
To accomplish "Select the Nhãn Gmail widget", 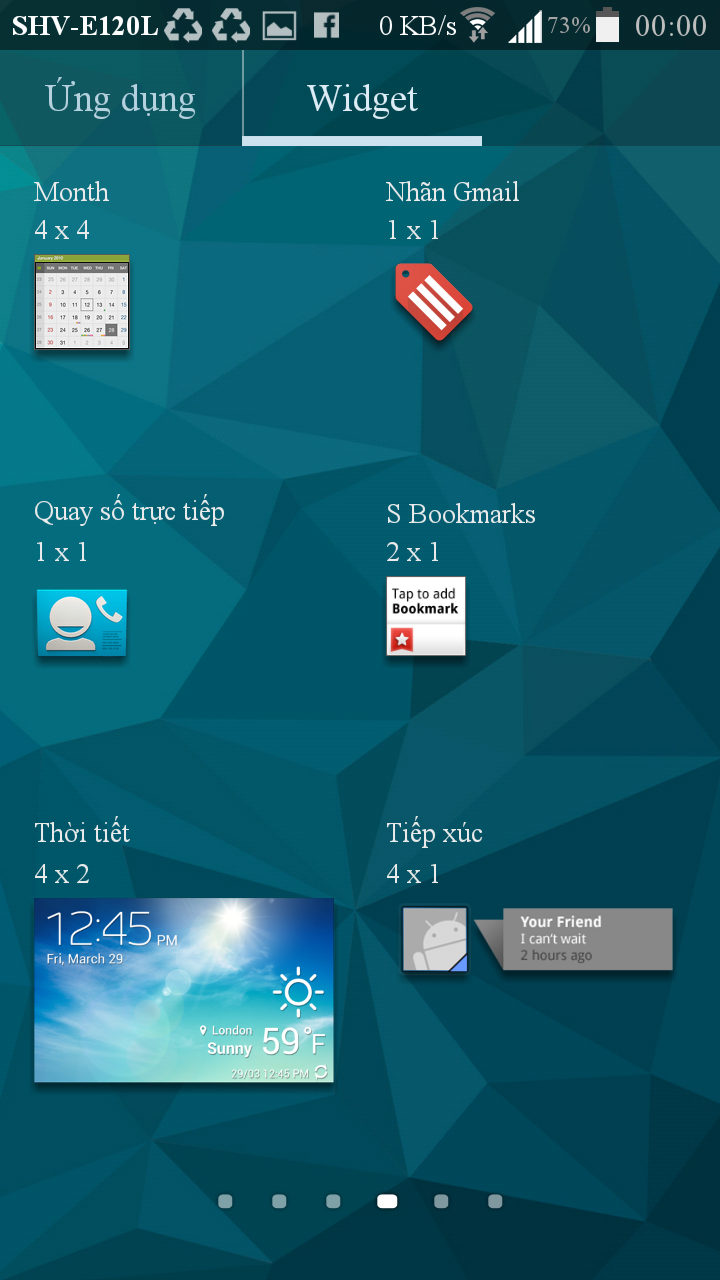I will [x=433, y=302].
